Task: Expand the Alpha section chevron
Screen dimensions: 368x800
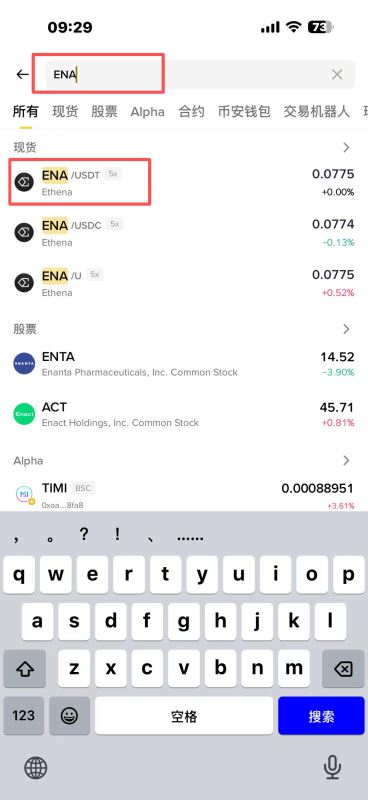Action: click(347, 461)
